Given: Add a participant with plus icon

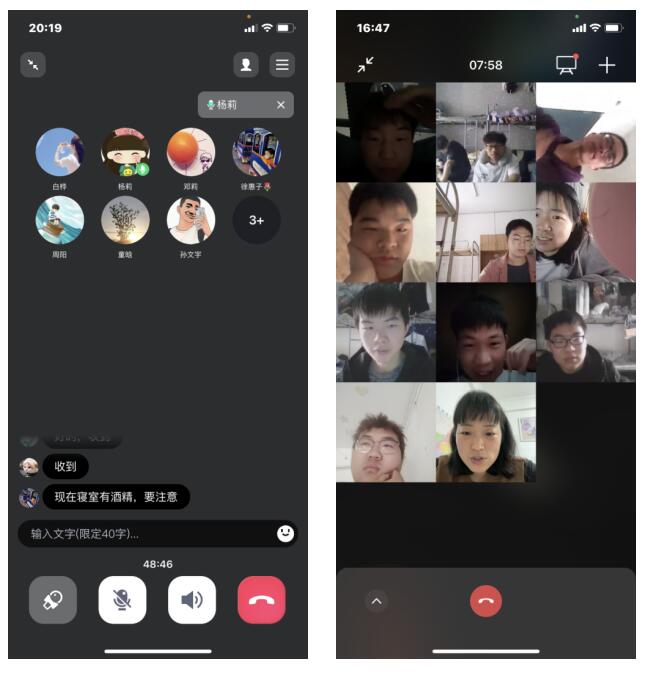Looking at the screenshot, I should click(607, 65).
